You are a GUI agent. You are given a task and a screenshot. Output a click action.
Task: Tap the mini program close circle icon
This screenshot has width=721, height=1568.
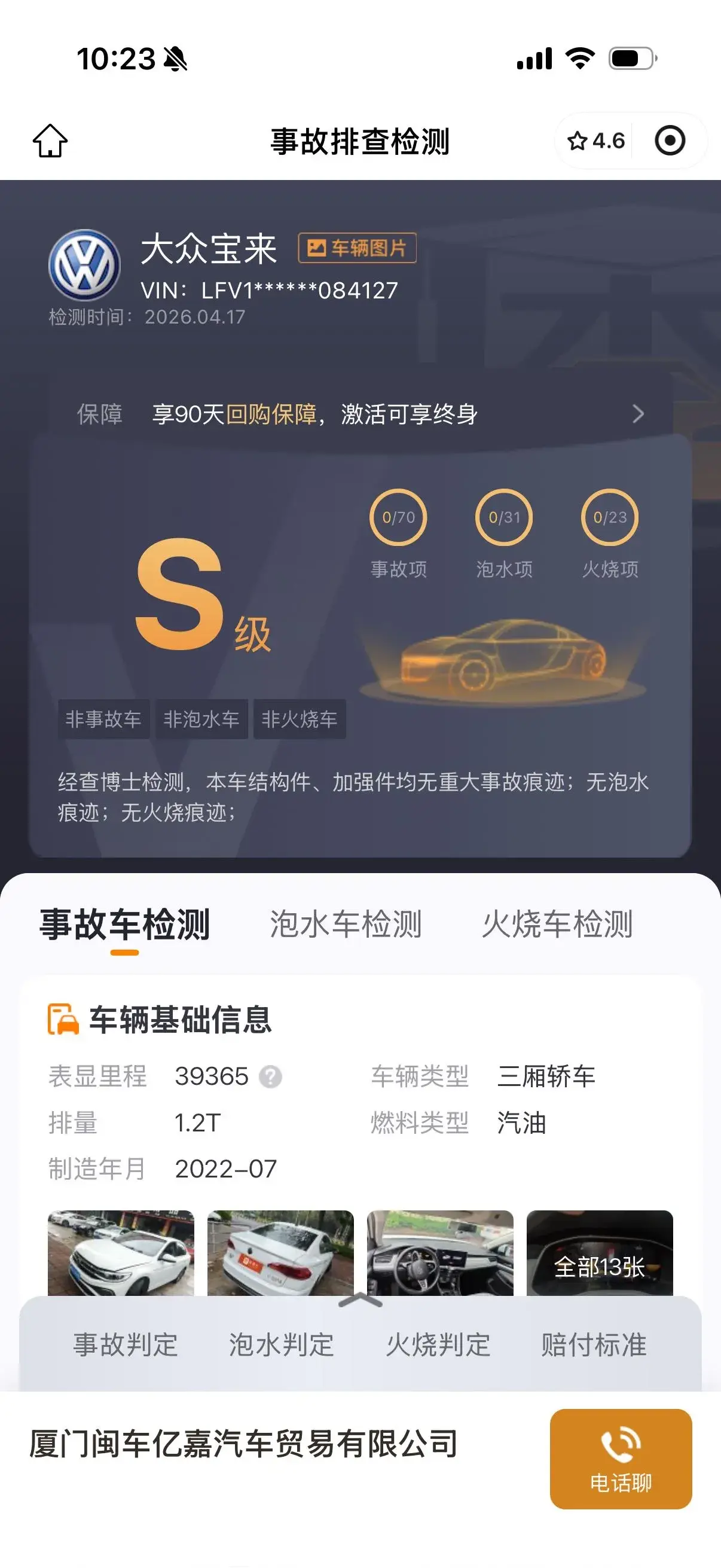click(x=669, y=141)
